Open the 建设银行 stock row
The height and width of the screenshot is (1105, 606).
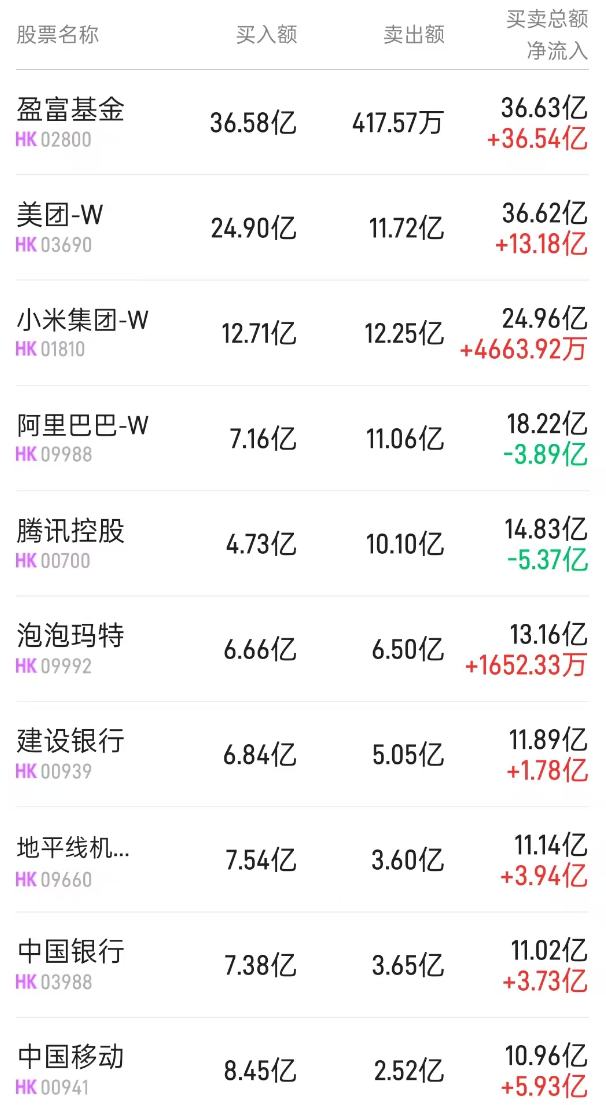click(303, 754)
